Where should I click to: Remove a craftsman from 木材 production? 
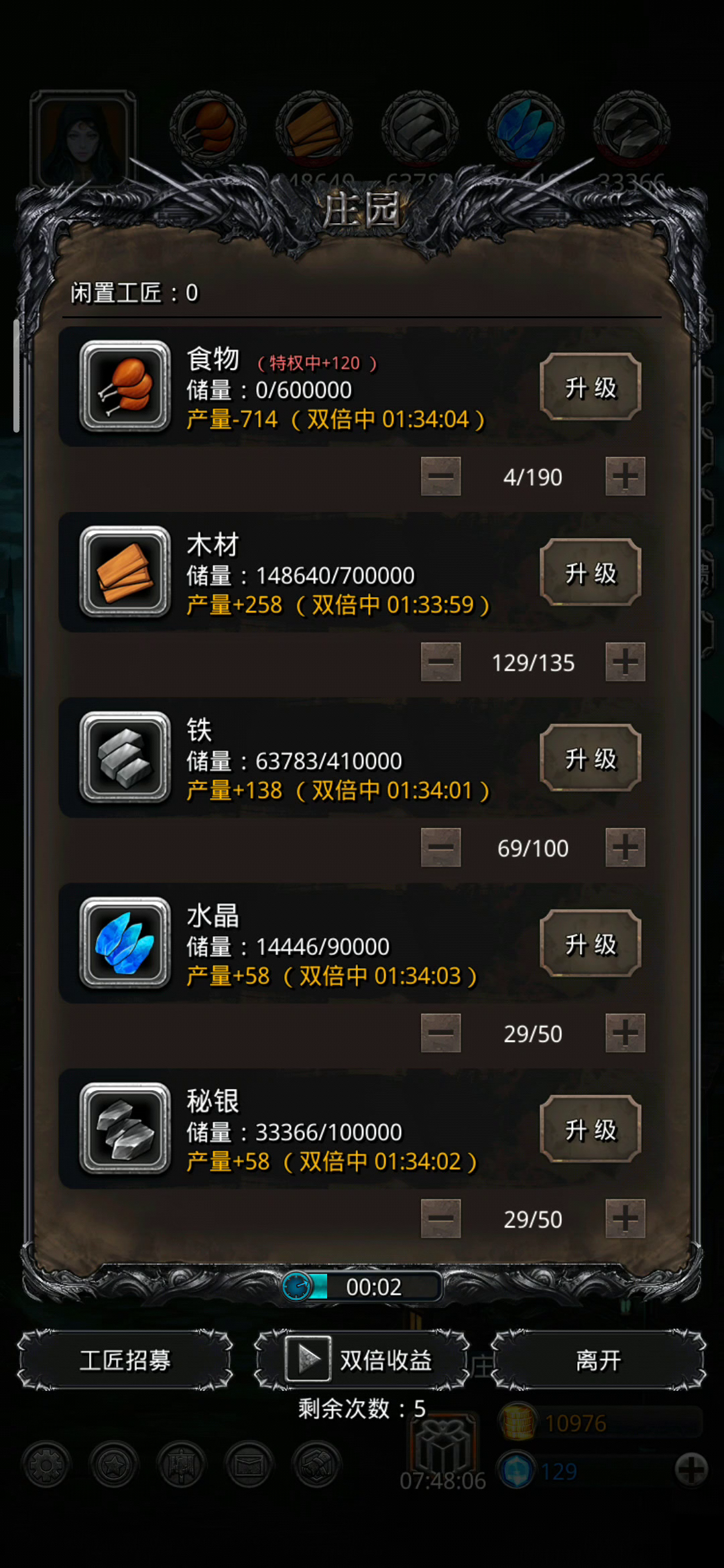click(440, 662)
